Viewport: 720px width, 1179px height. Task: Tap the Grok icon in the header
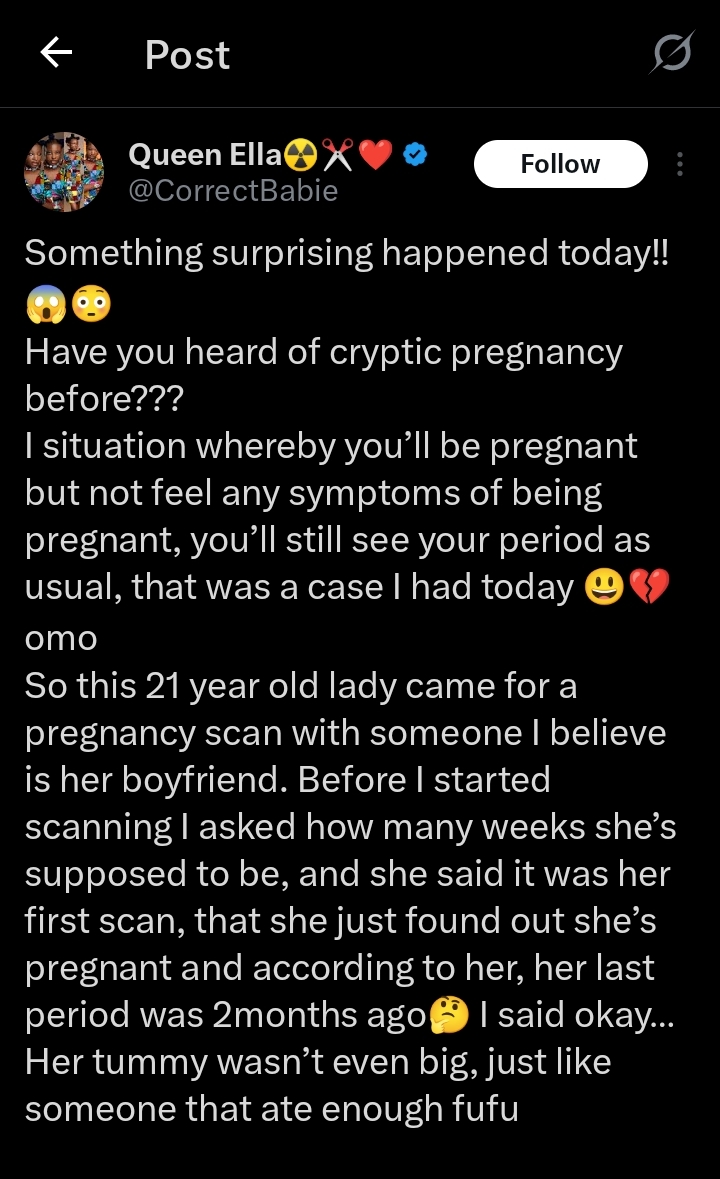[670, 53]
